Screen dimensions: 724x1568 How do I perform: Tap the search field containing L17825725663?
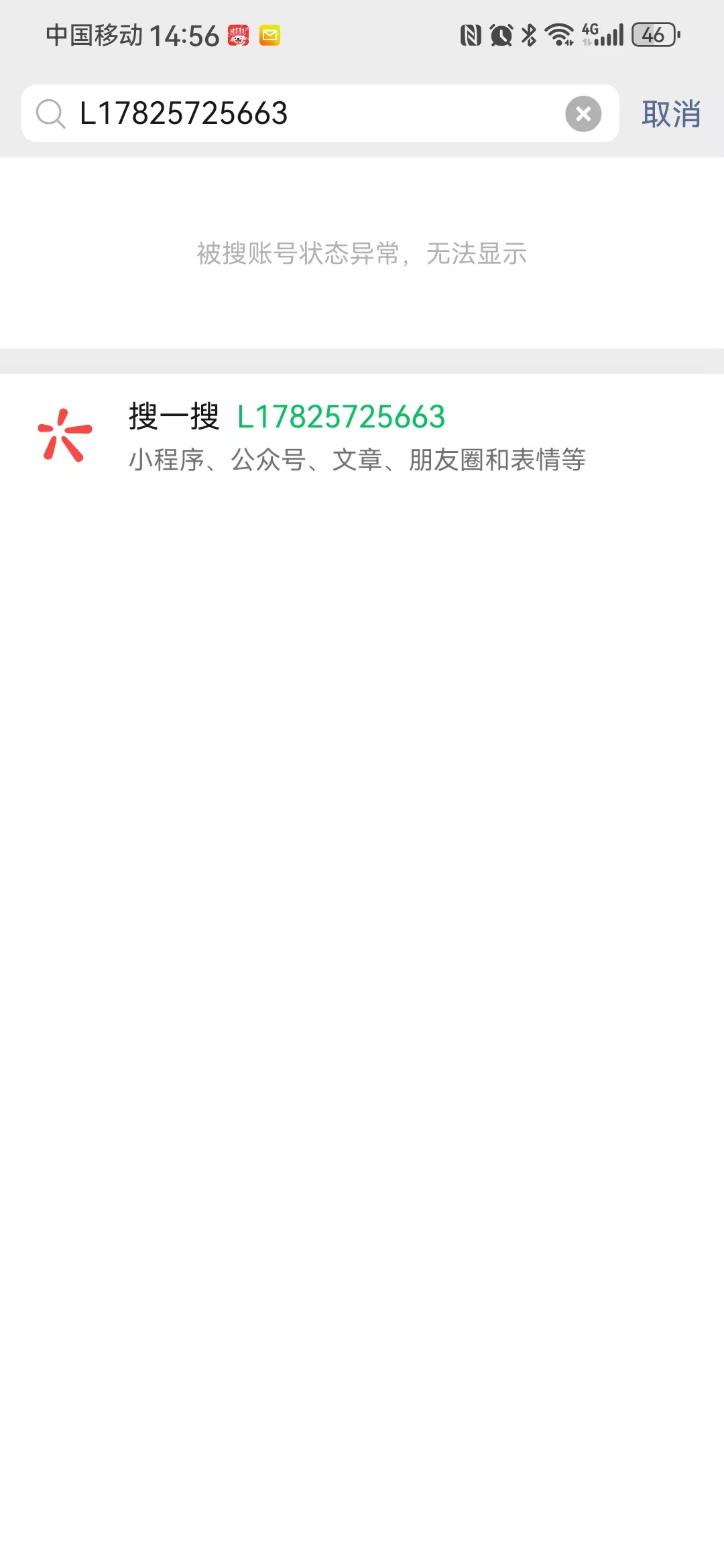coord(302,113)
